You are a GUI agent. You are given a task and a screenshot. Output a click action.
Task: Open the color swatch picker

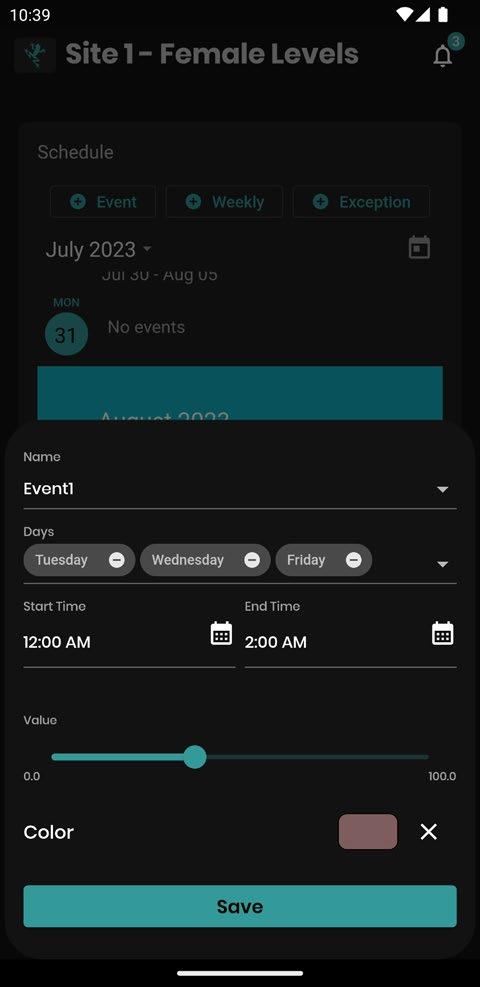368,832
